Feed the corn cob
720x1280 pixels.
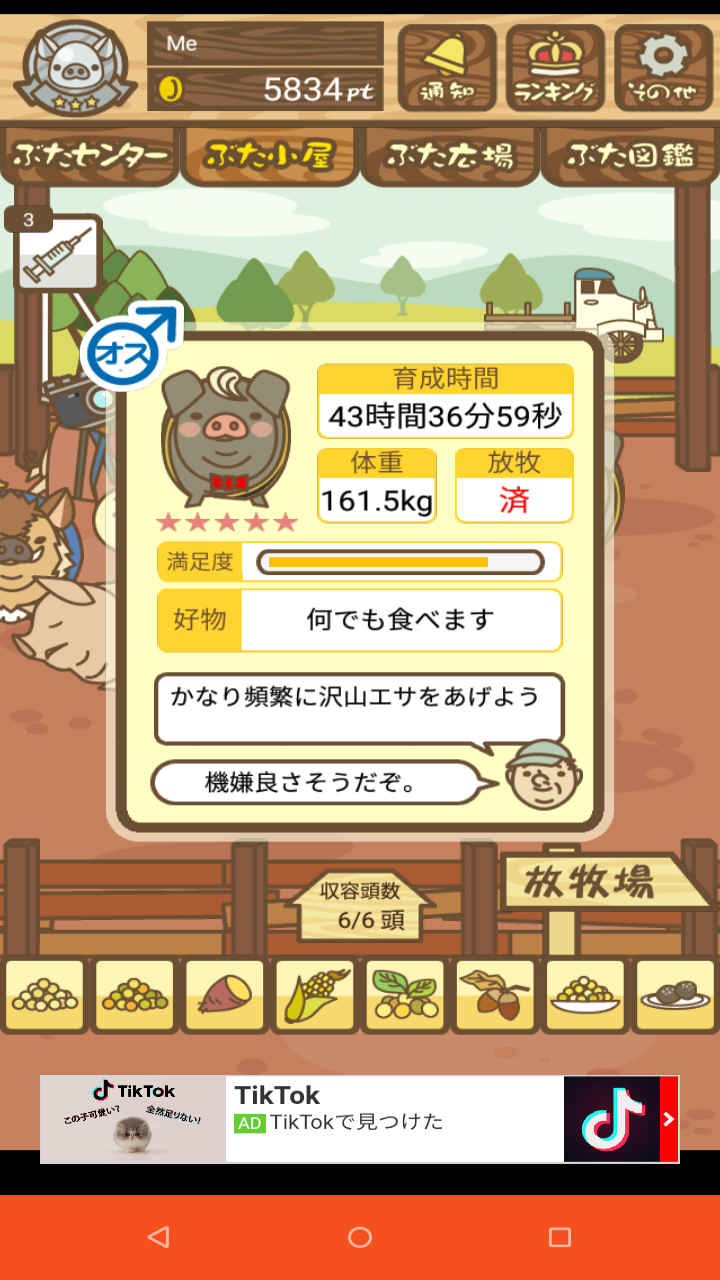tap(315, 995)
